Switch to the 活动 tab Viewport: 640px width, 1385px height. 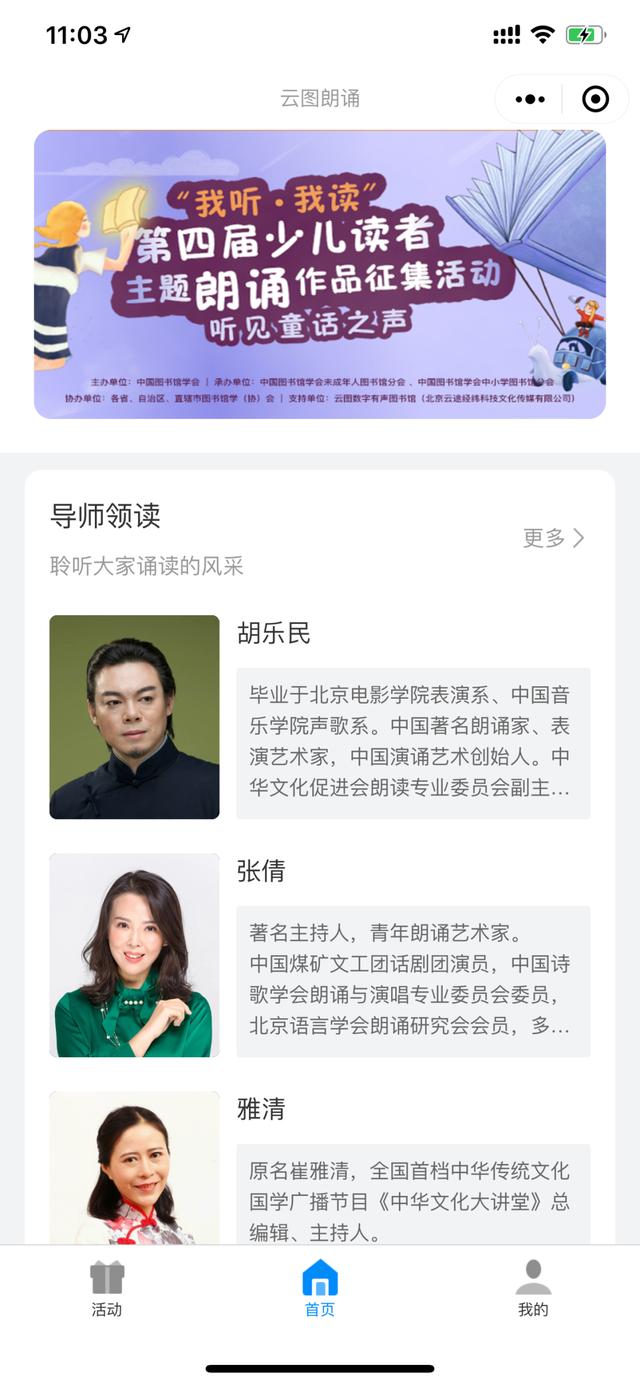point(107,1289)
